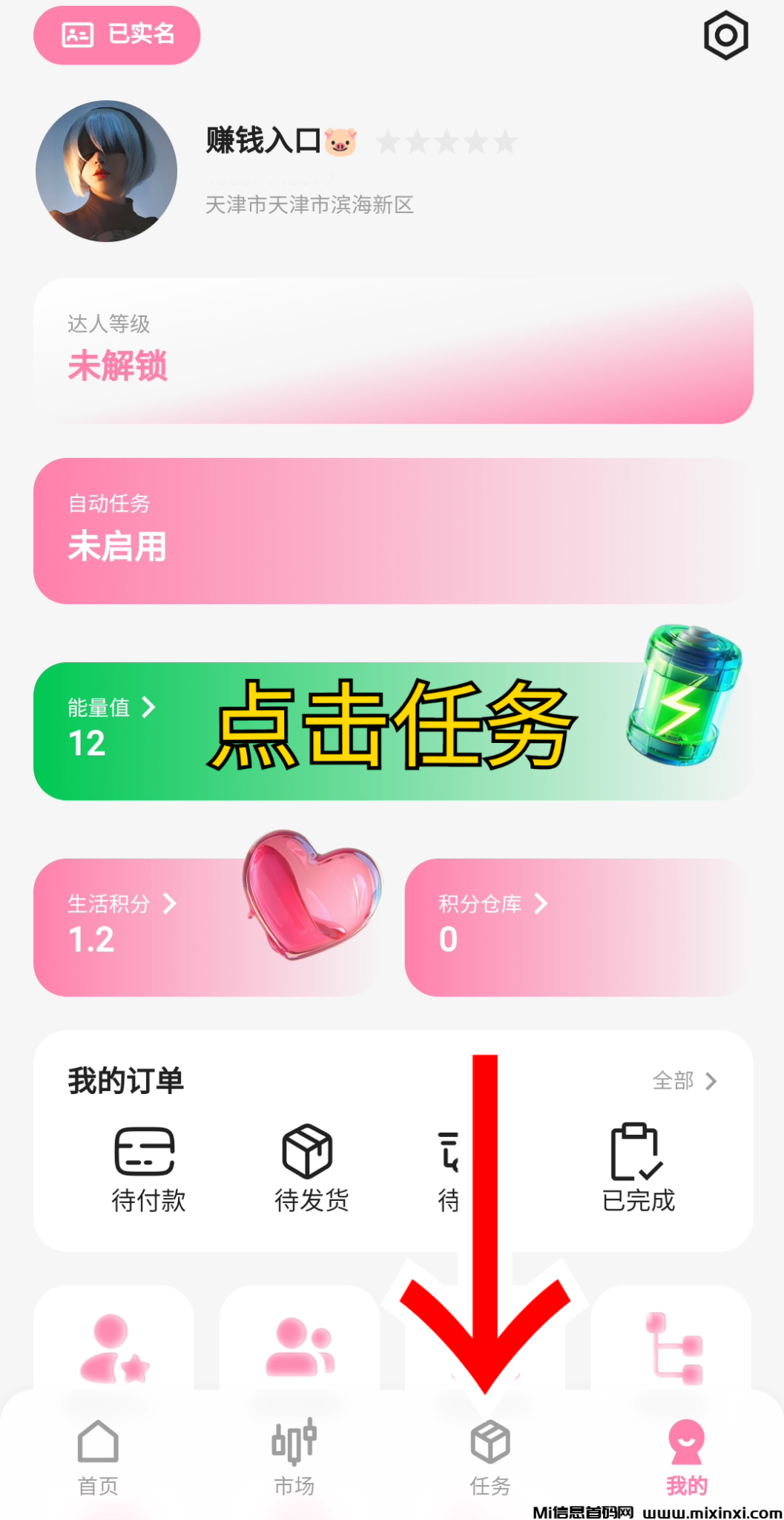Expand the 积分仓库 card chevron
The height and width of the screenshot is (1520, 784).
pyautogui.click(x=541, y=904)
